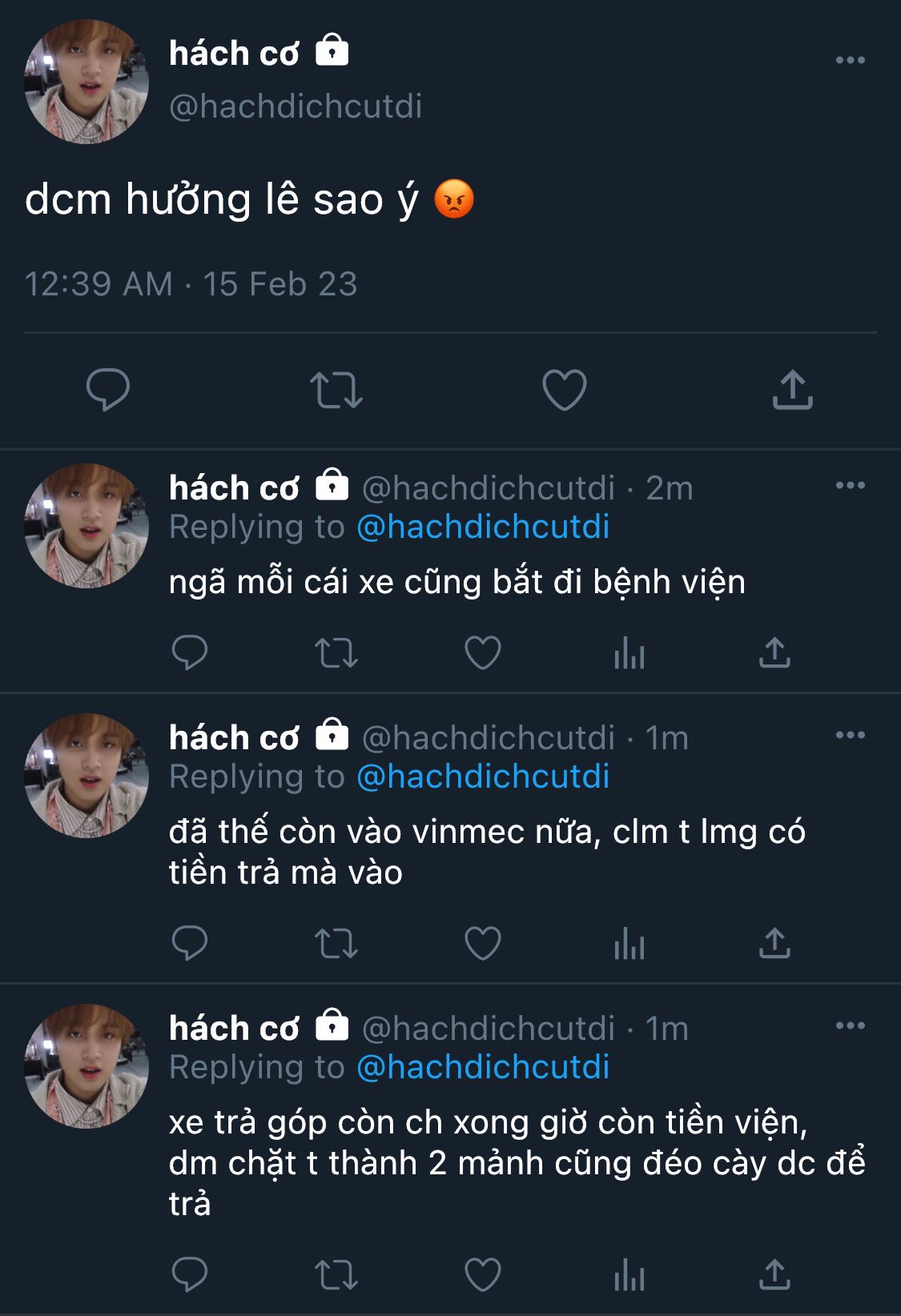
Task: Comment on the "ngã mỗi cái xe" reply
Action: pos(190,653)
